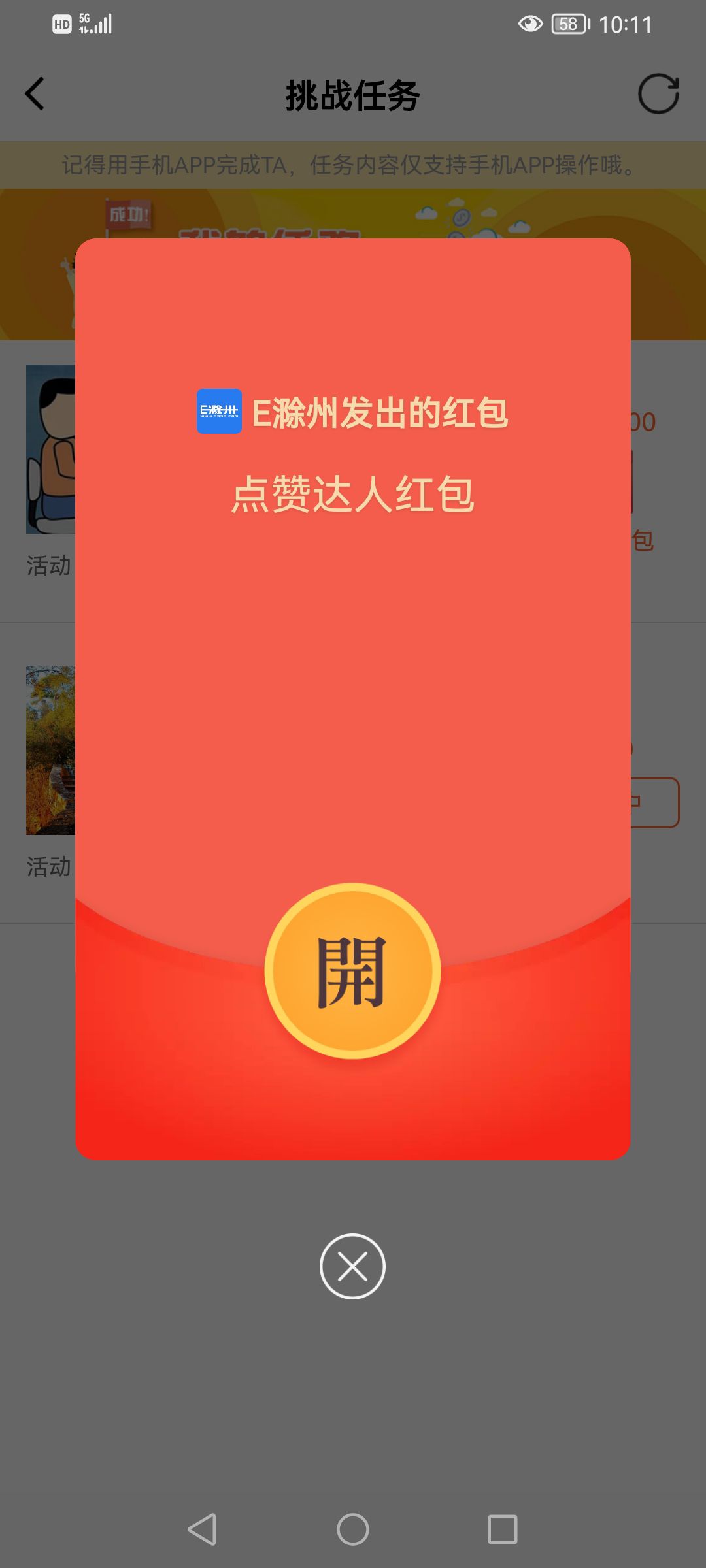The width and height of the screenshot is (706, 1568).
Task: Tap the system home button
Action: pyautogui.click(x=353, y=1529)
